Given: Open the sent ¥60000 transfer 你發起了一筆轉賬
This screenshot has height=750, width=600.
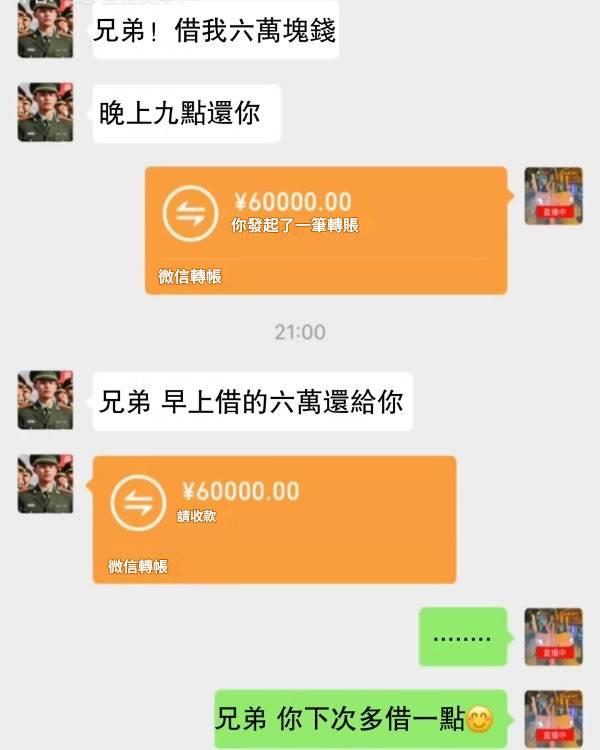Looking at the screenshot, I should (x=325, y=229).
